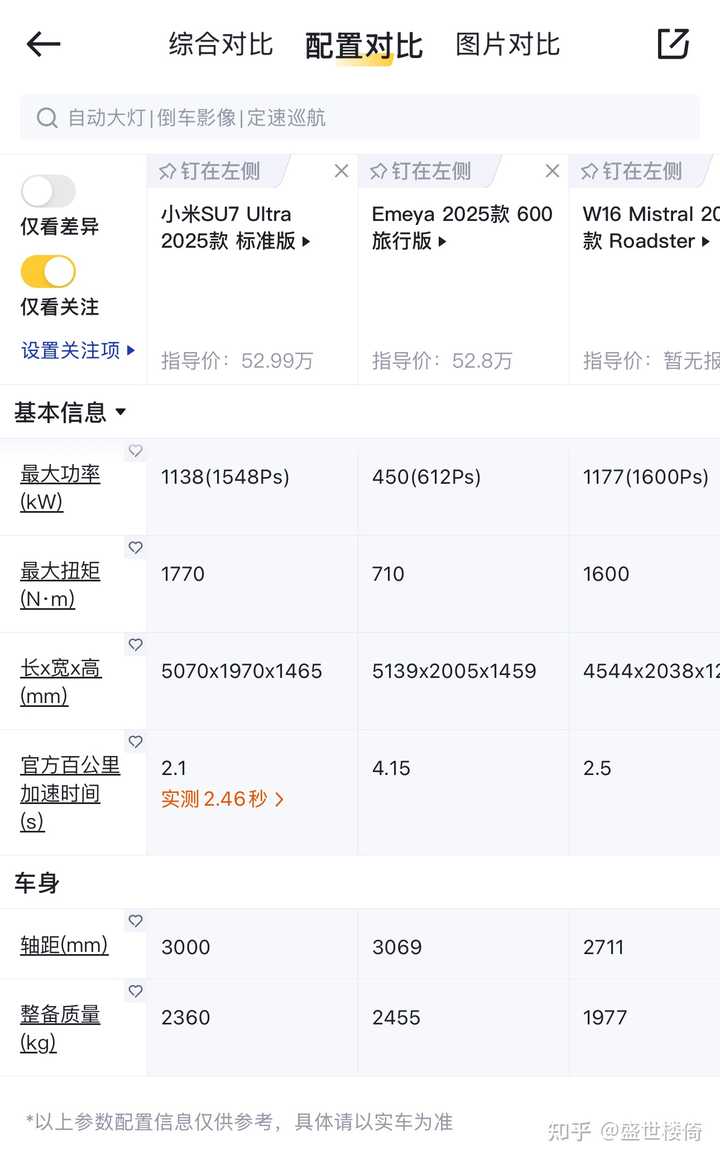720x1160 pixels.
Task: Remove Emeya 2025款 600 from comparison
Action: (x=552, y=171)
